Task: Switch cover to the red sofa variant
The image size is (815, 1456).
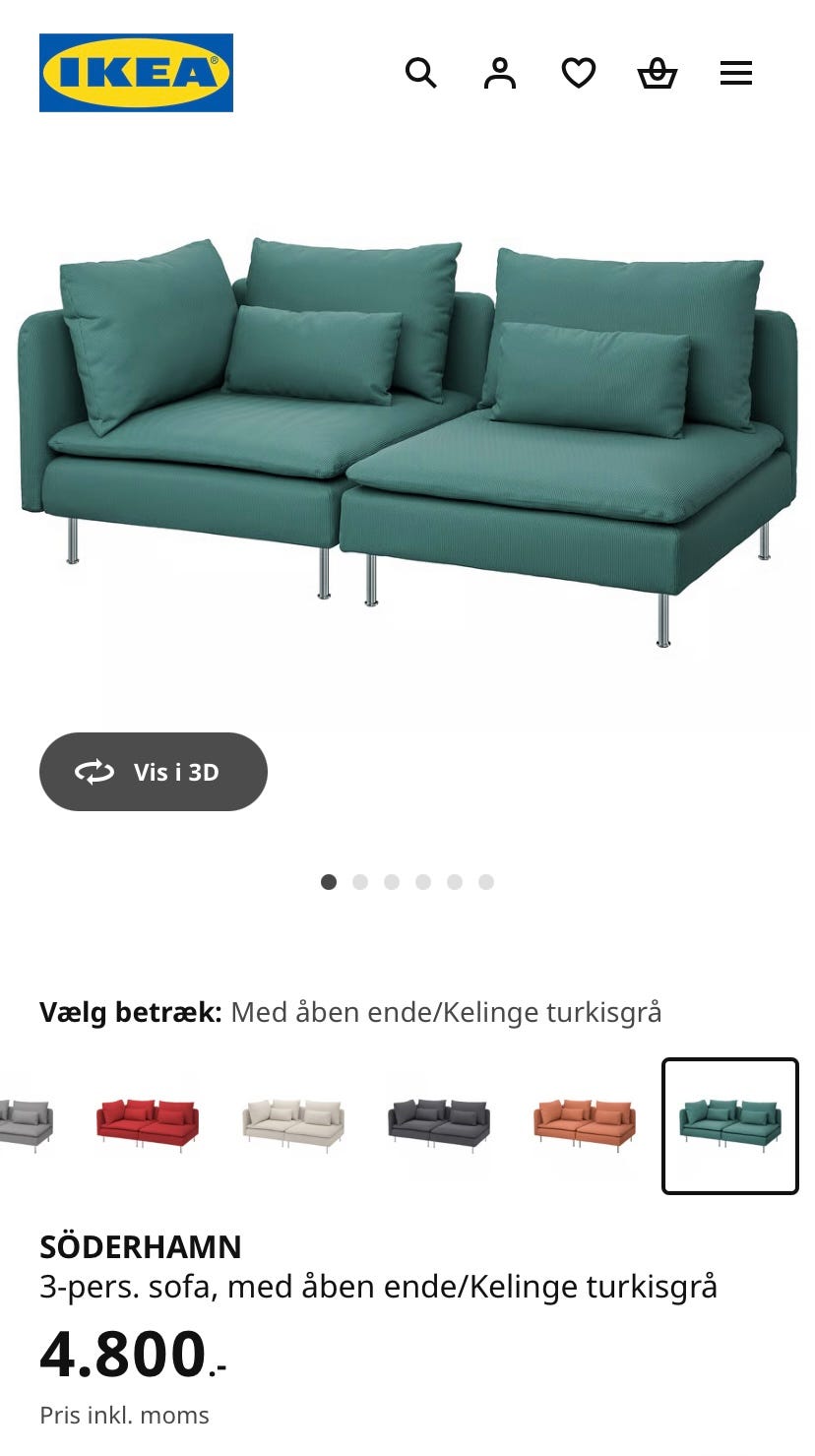Action: tap(147, 1122)
